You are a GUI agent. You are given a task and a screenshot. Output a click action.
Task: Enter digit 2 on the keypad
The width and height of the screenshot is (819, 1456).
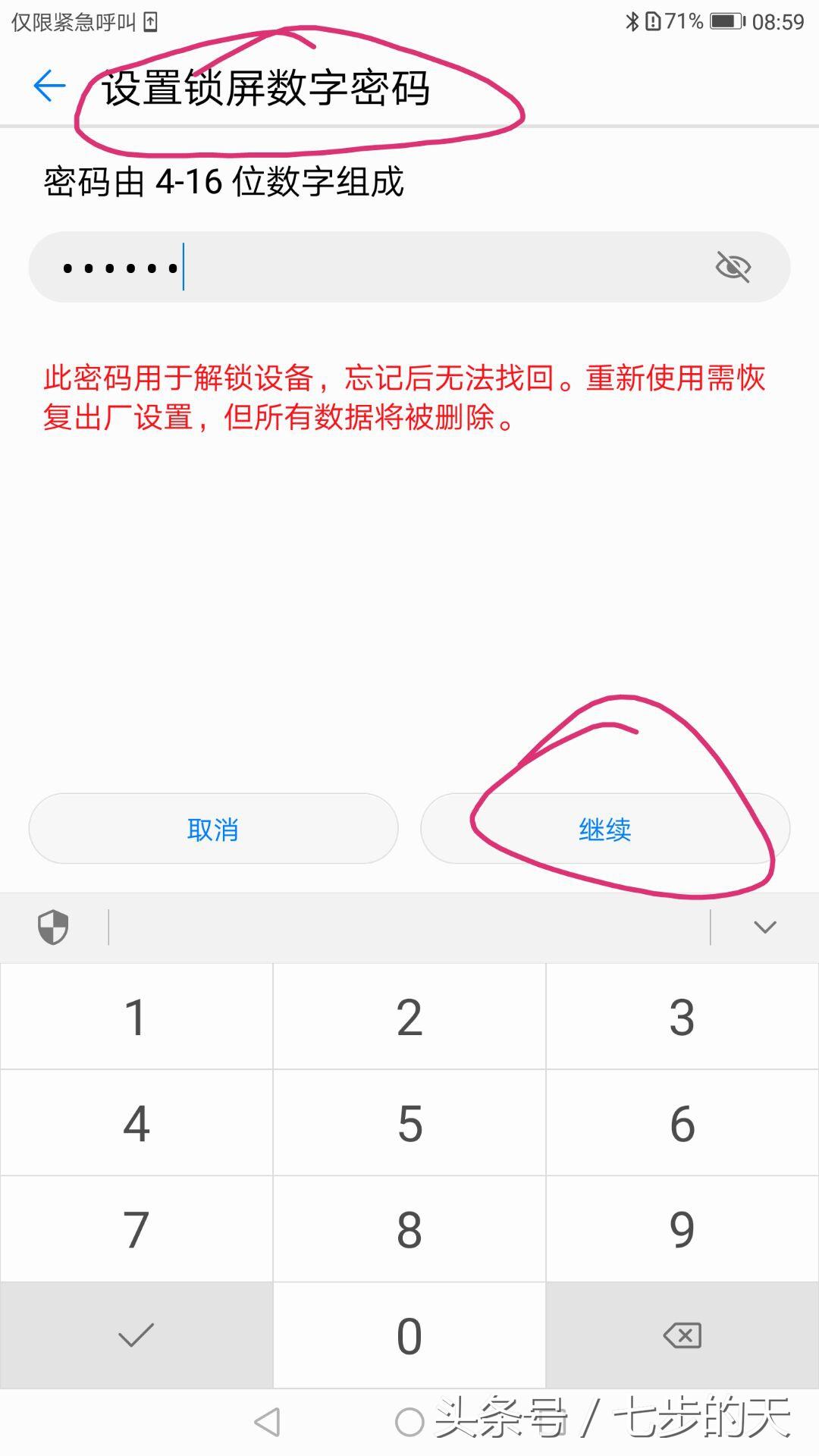click(x=409, y=1017)
